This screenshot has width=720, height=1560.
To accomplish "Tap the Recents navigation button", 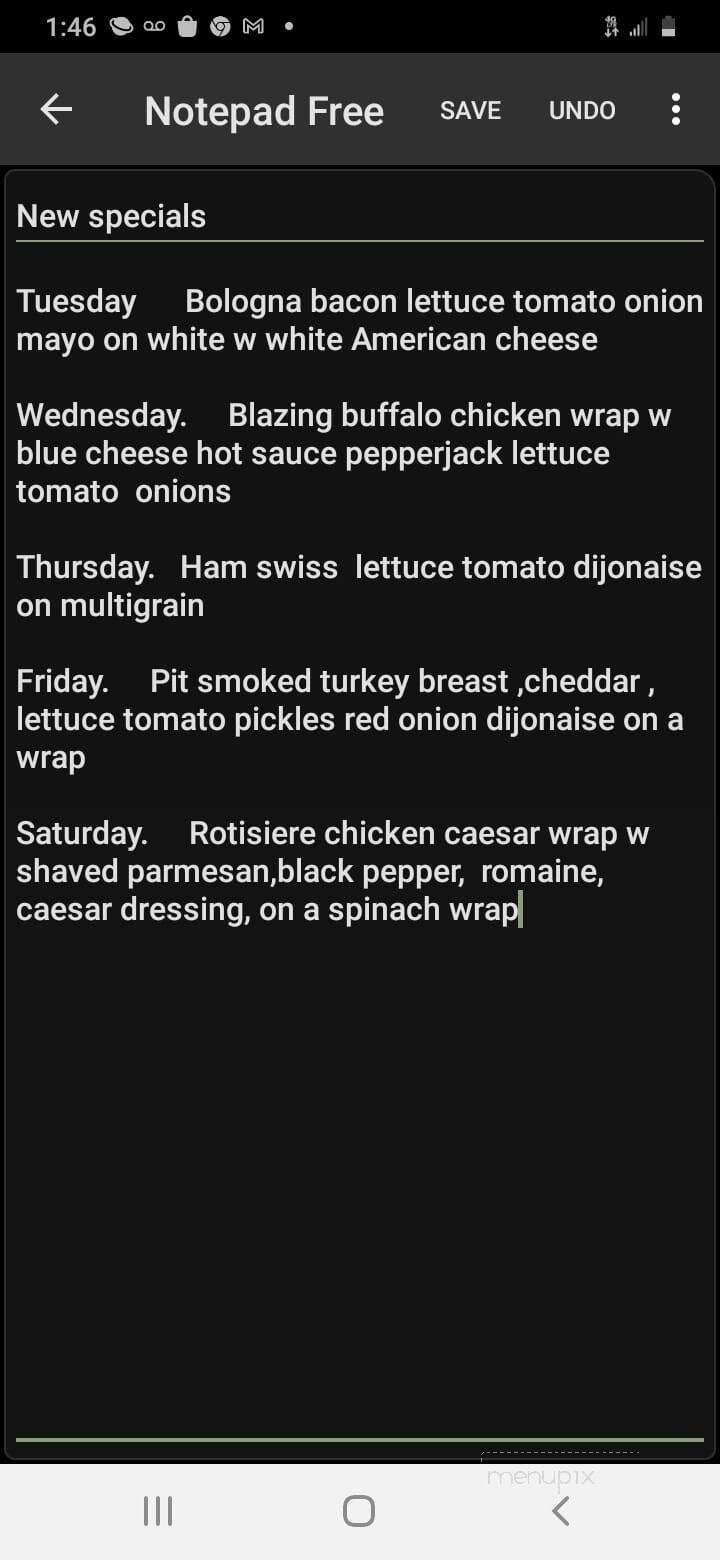I will 157,1512.
